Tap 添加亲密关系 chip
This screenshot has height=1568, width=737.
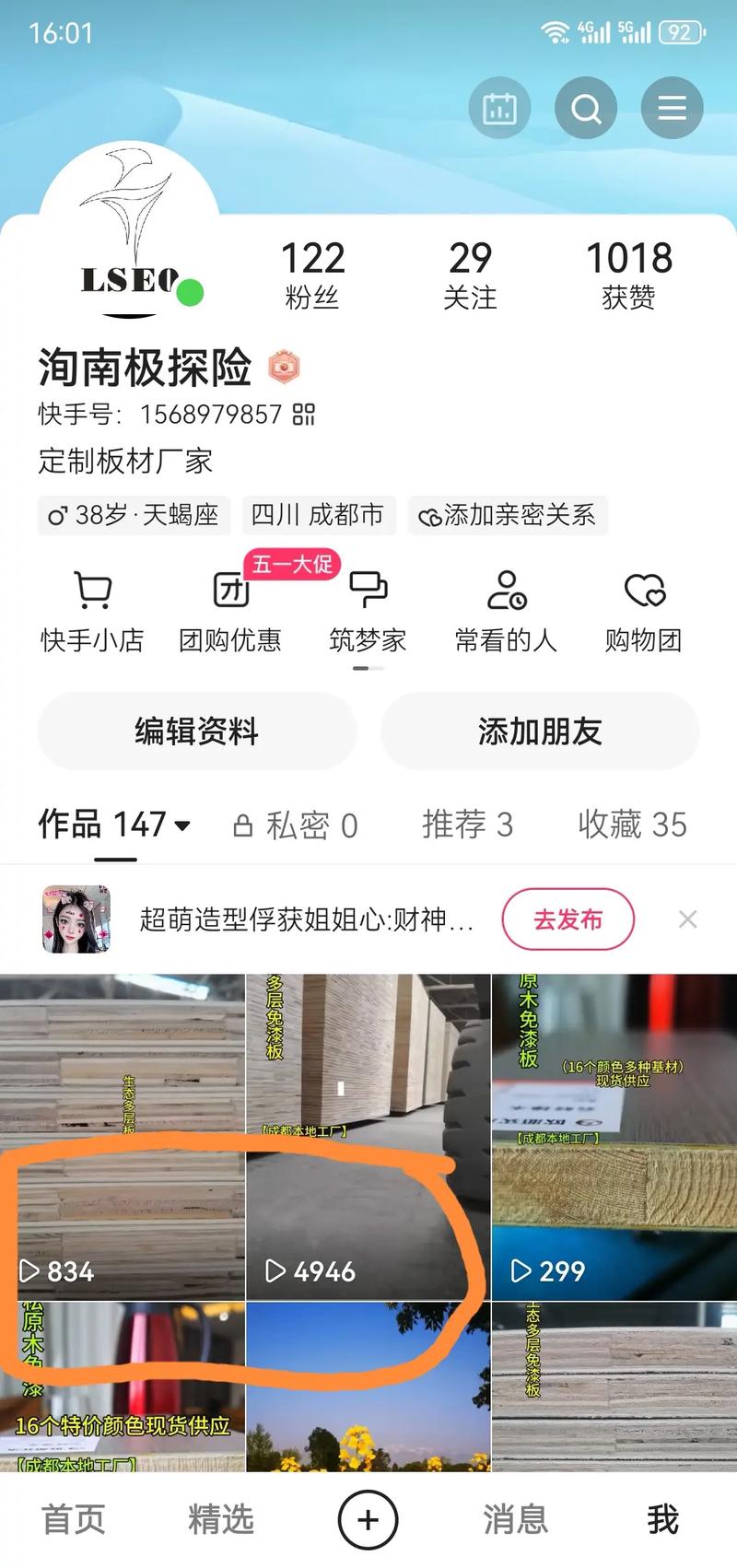pos(508,515)
